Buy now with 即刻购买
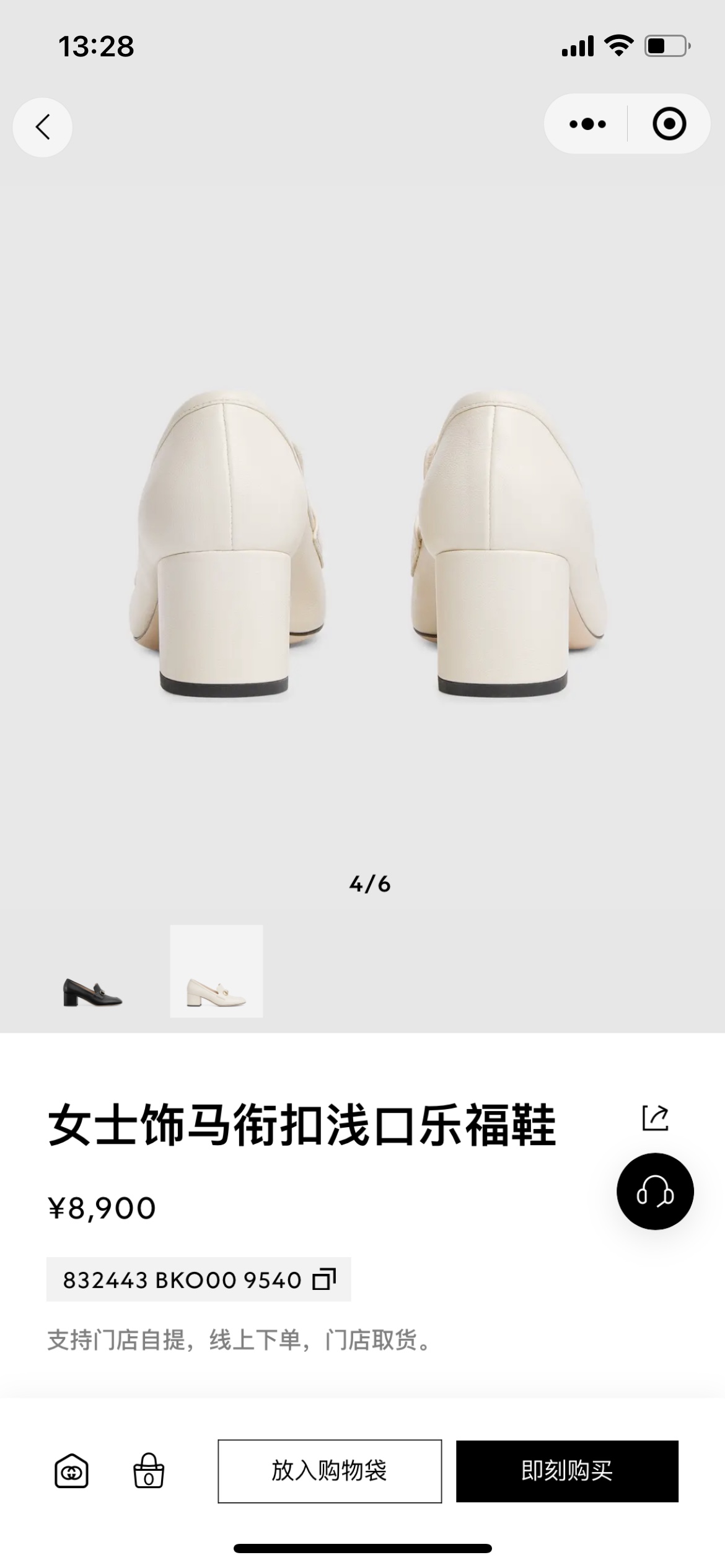The image size is (725, 1568). [x=567, y=1471]
